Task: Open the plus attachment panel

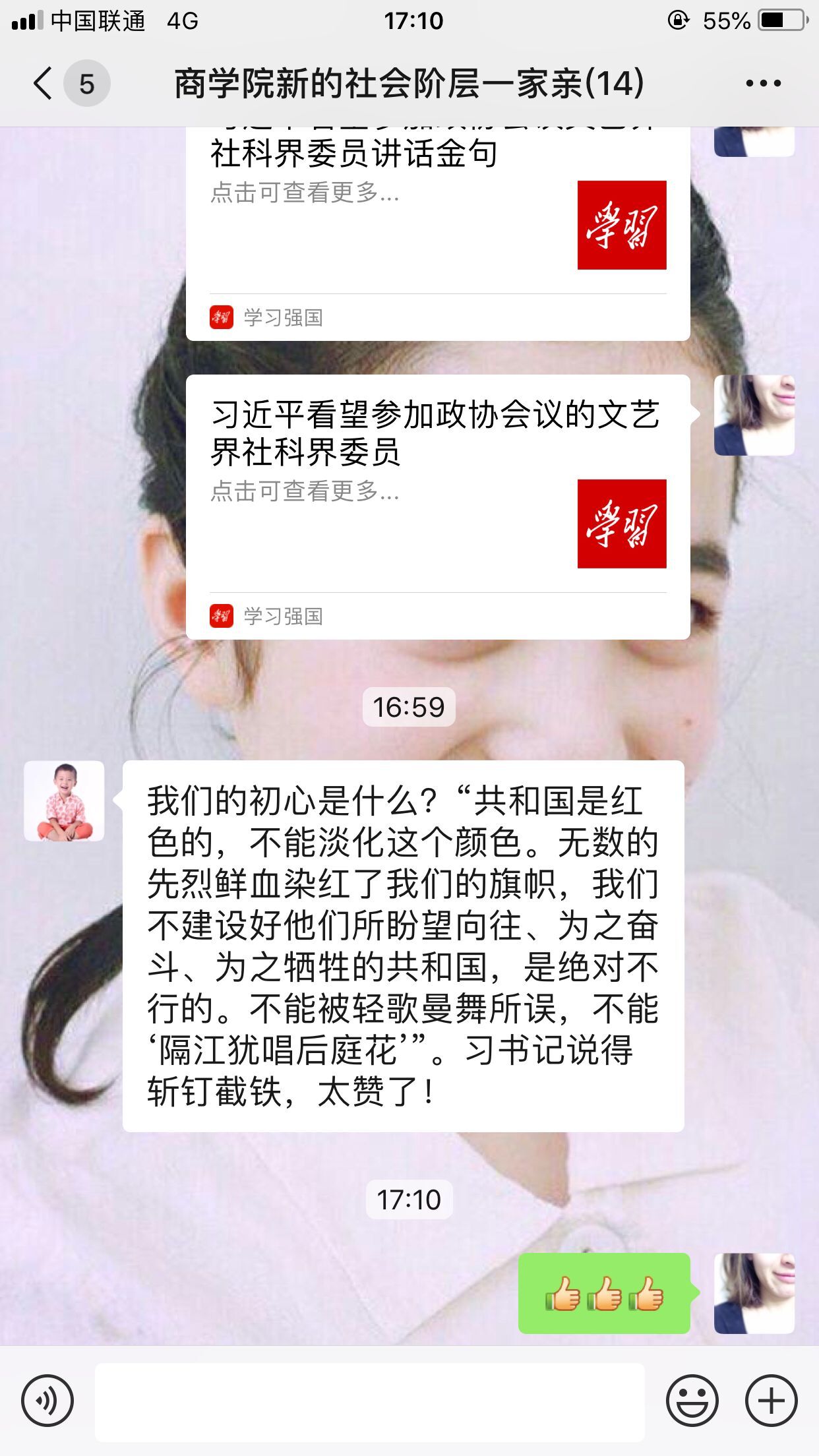Action: pyautogui.click(x=771, y=1400)
